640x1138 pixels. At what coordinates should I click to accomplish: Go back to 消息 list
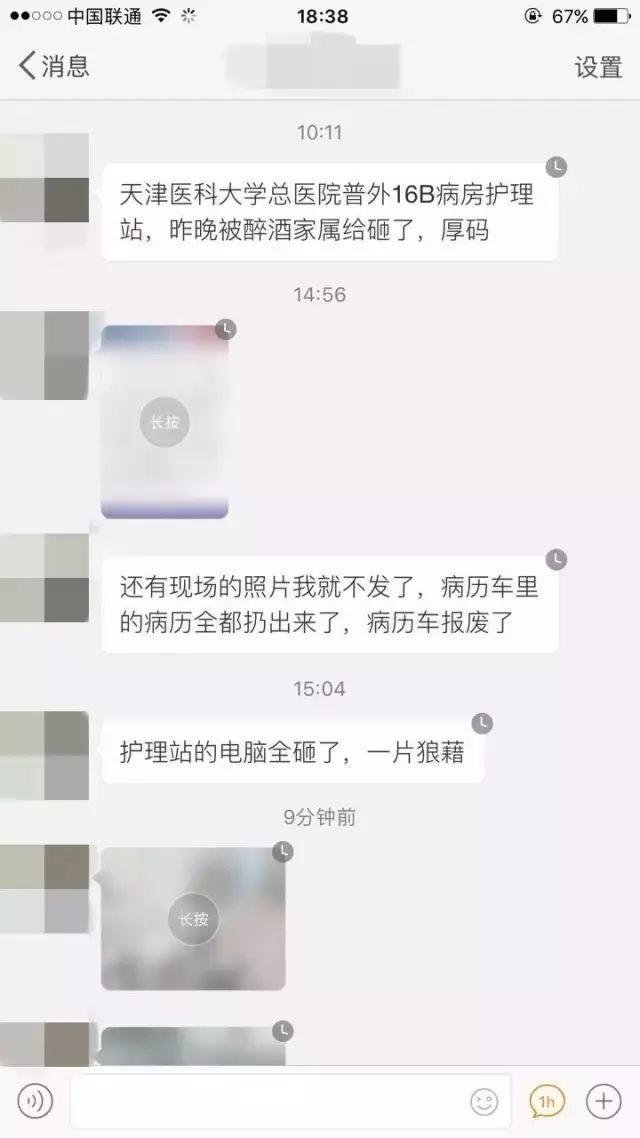[54, 66]
